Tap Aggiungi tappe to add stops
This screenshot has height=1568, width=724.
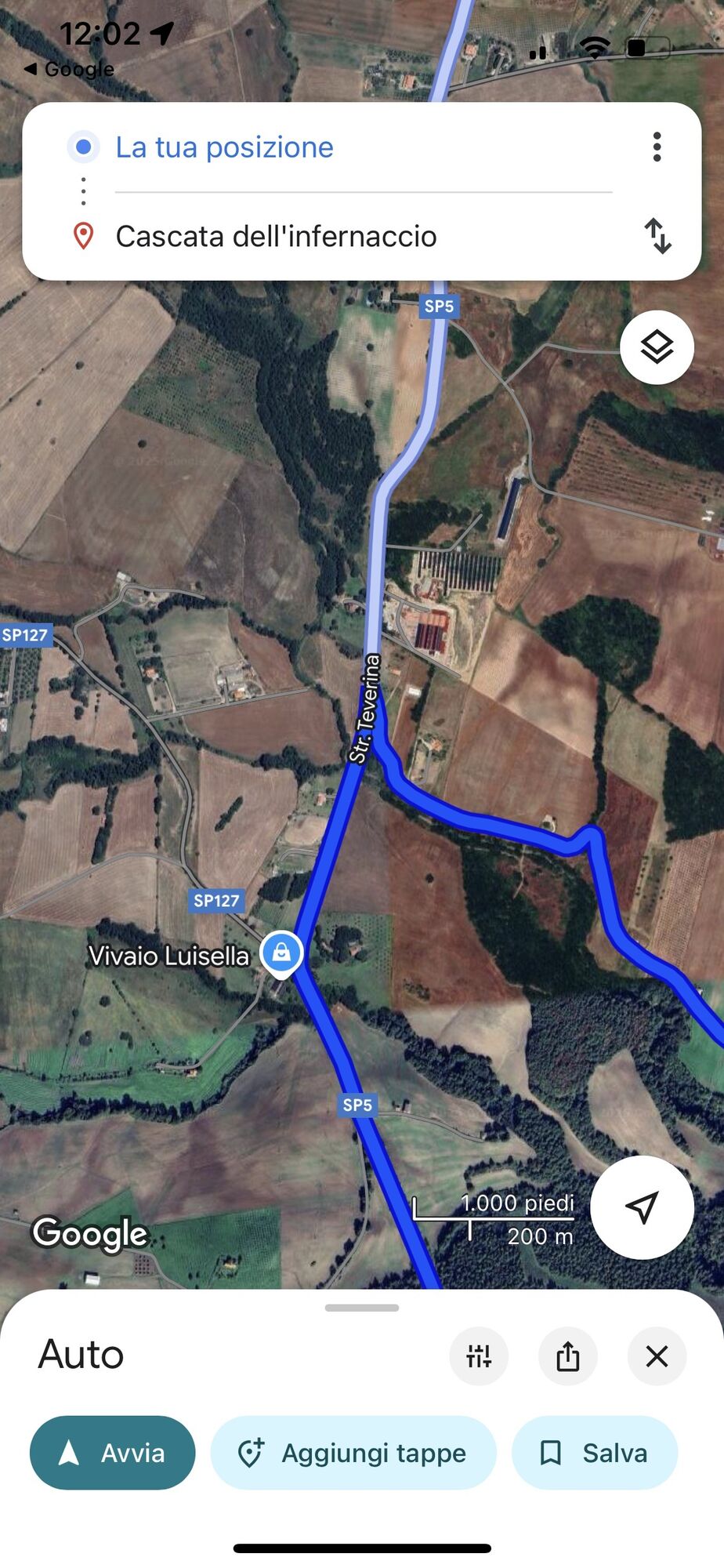[353, 1453]
